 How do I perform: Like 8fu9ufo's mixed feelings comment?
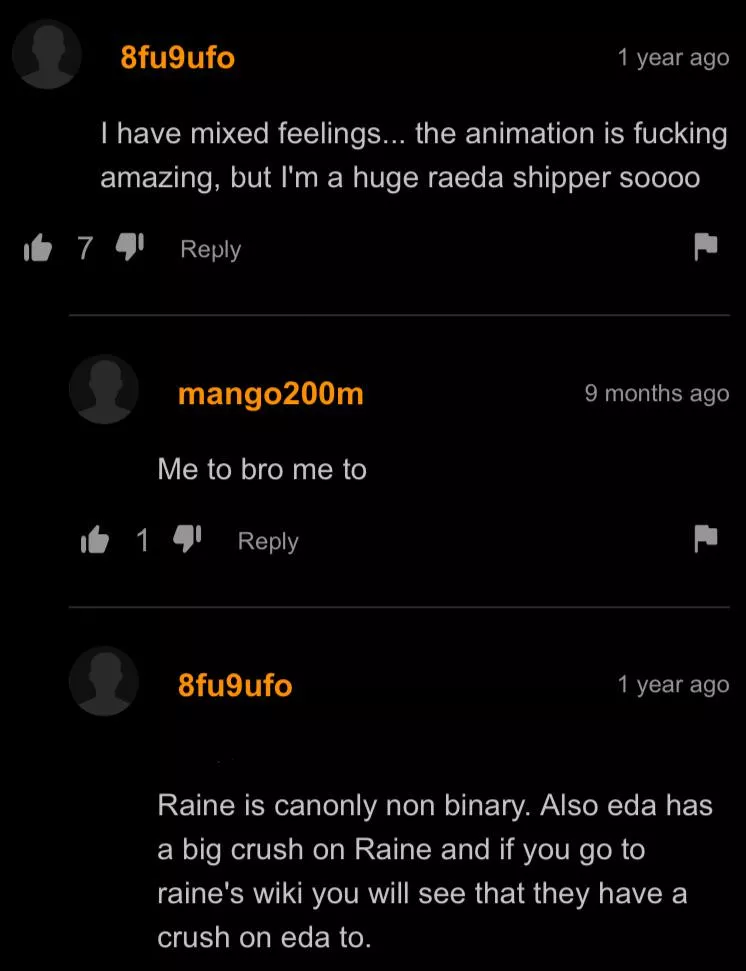(x=38, y=248)
